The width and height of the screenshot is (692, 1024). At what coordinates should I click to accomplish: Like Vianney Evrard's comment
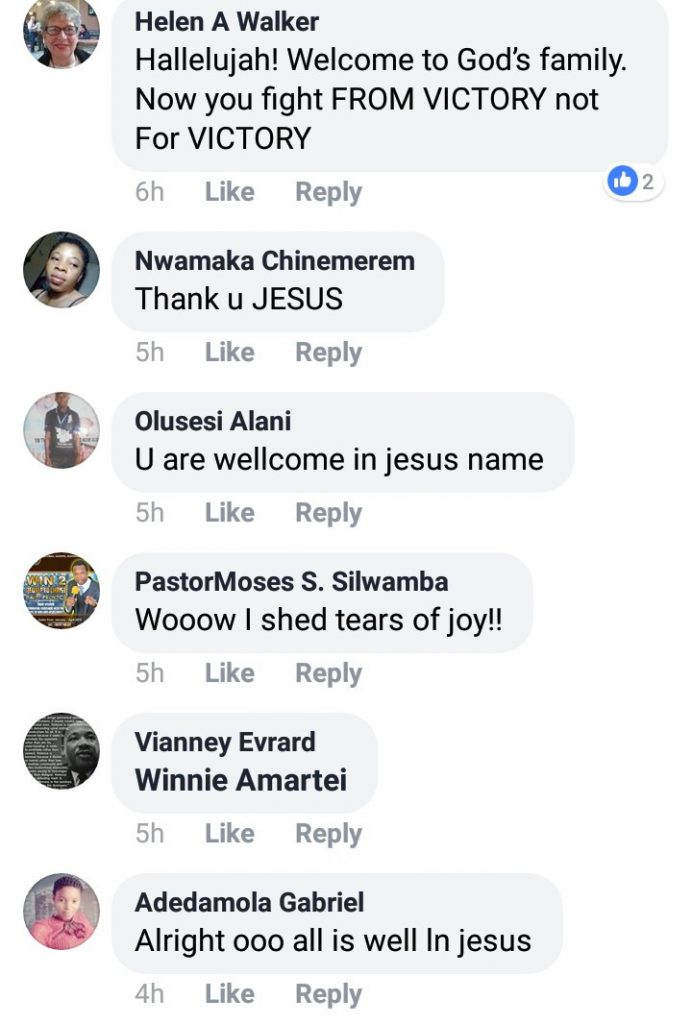pyautogui.click(x=229, y=833)
